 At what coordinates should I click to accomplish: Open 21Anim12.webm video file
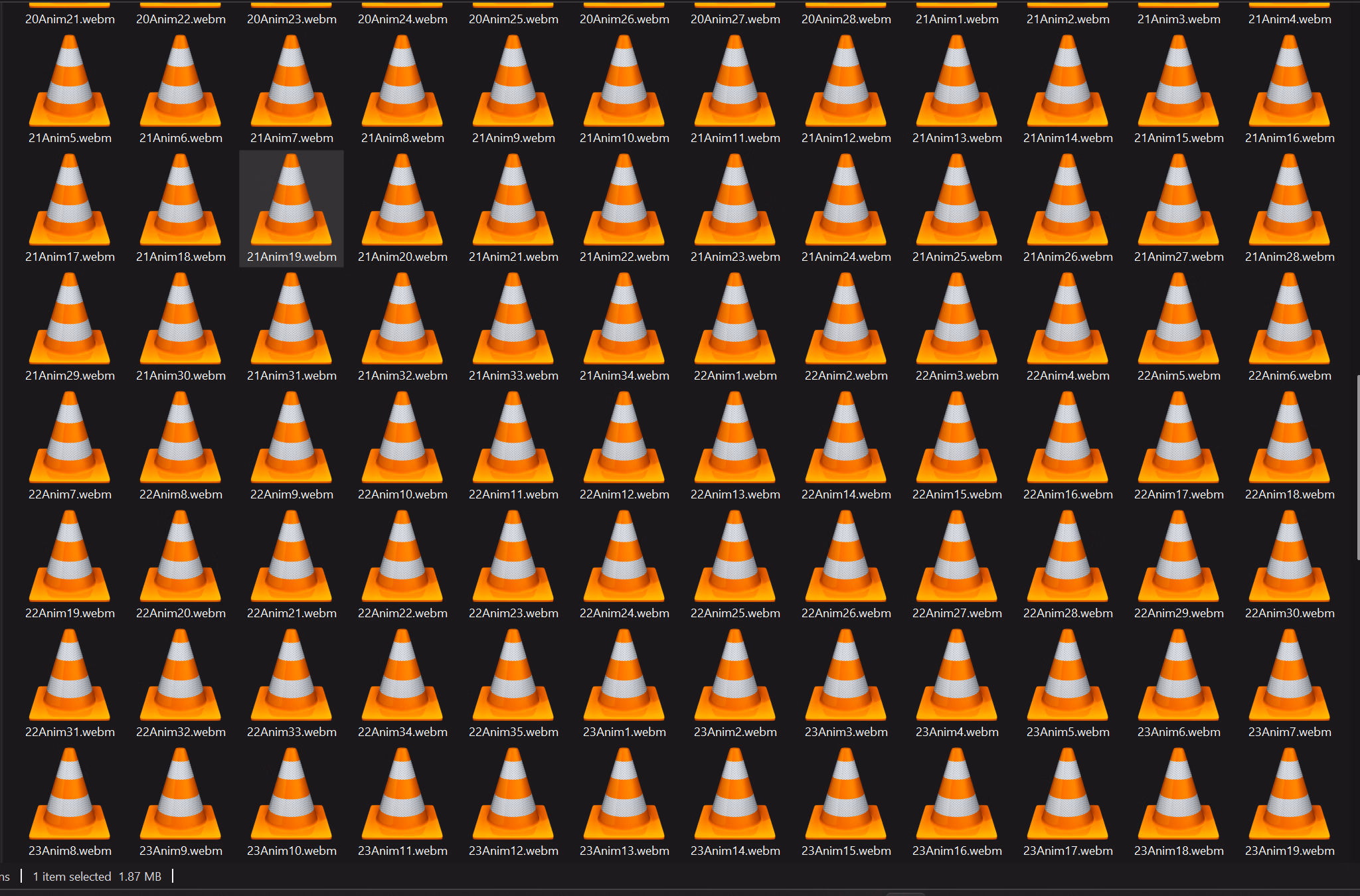846,83
